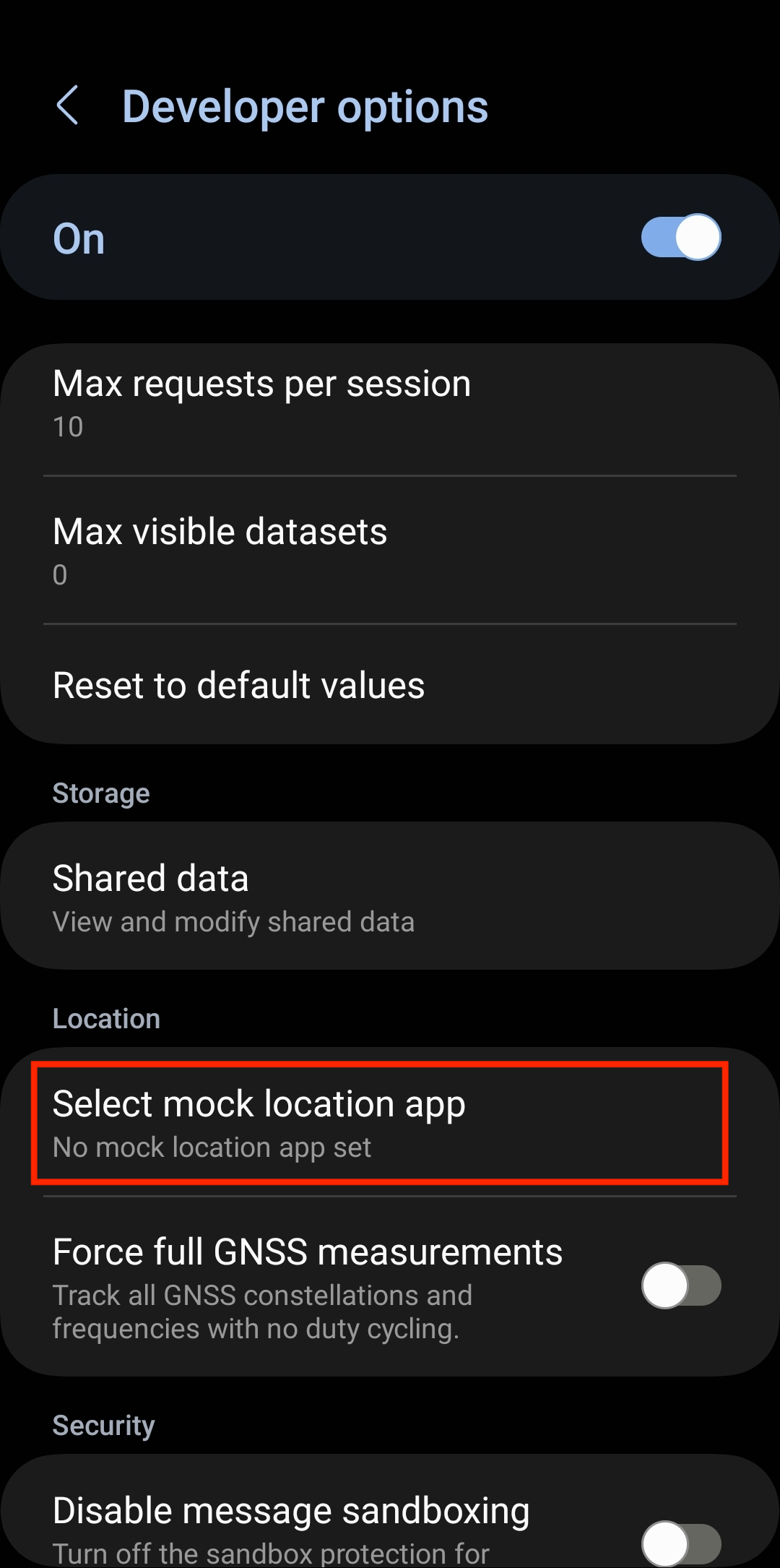This screenshot has height=1568, width=780.
Task: Open Max requests per session setting
Action: pyautogui.click(x=261, y=384)
